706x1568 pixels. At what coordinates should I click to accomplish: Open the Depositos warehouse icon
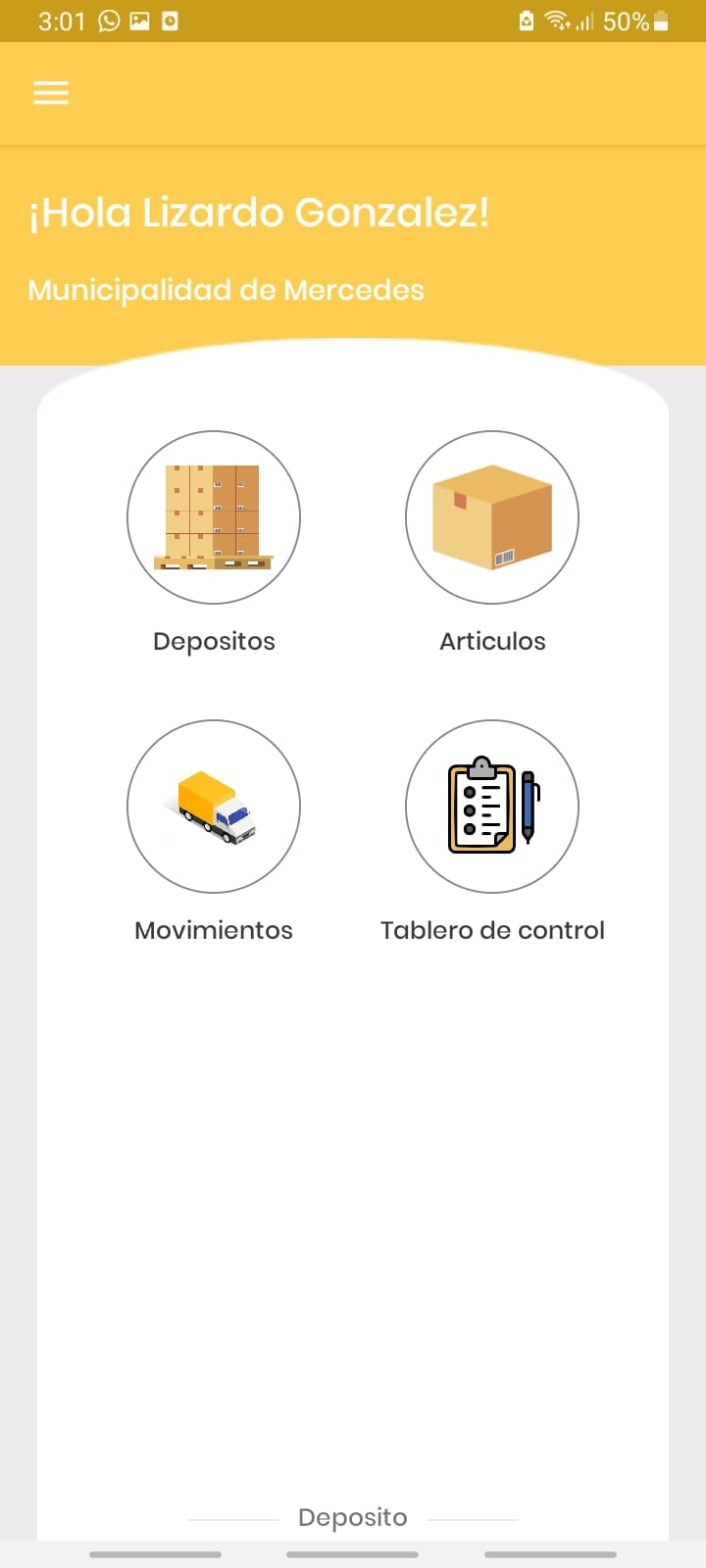[x=214, y=516]
